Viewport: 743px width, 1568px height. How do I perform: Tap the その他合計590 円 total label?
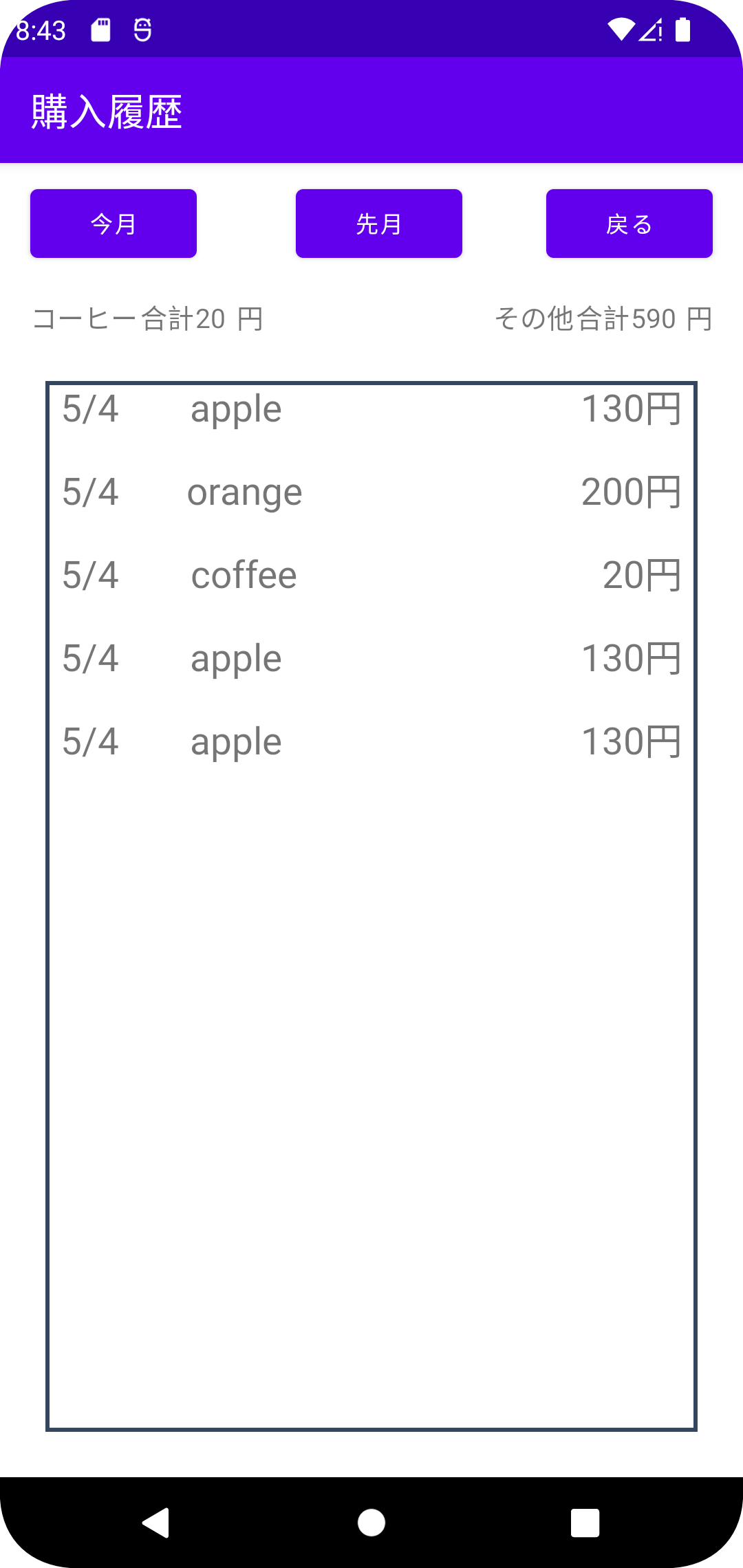[603, 318]
